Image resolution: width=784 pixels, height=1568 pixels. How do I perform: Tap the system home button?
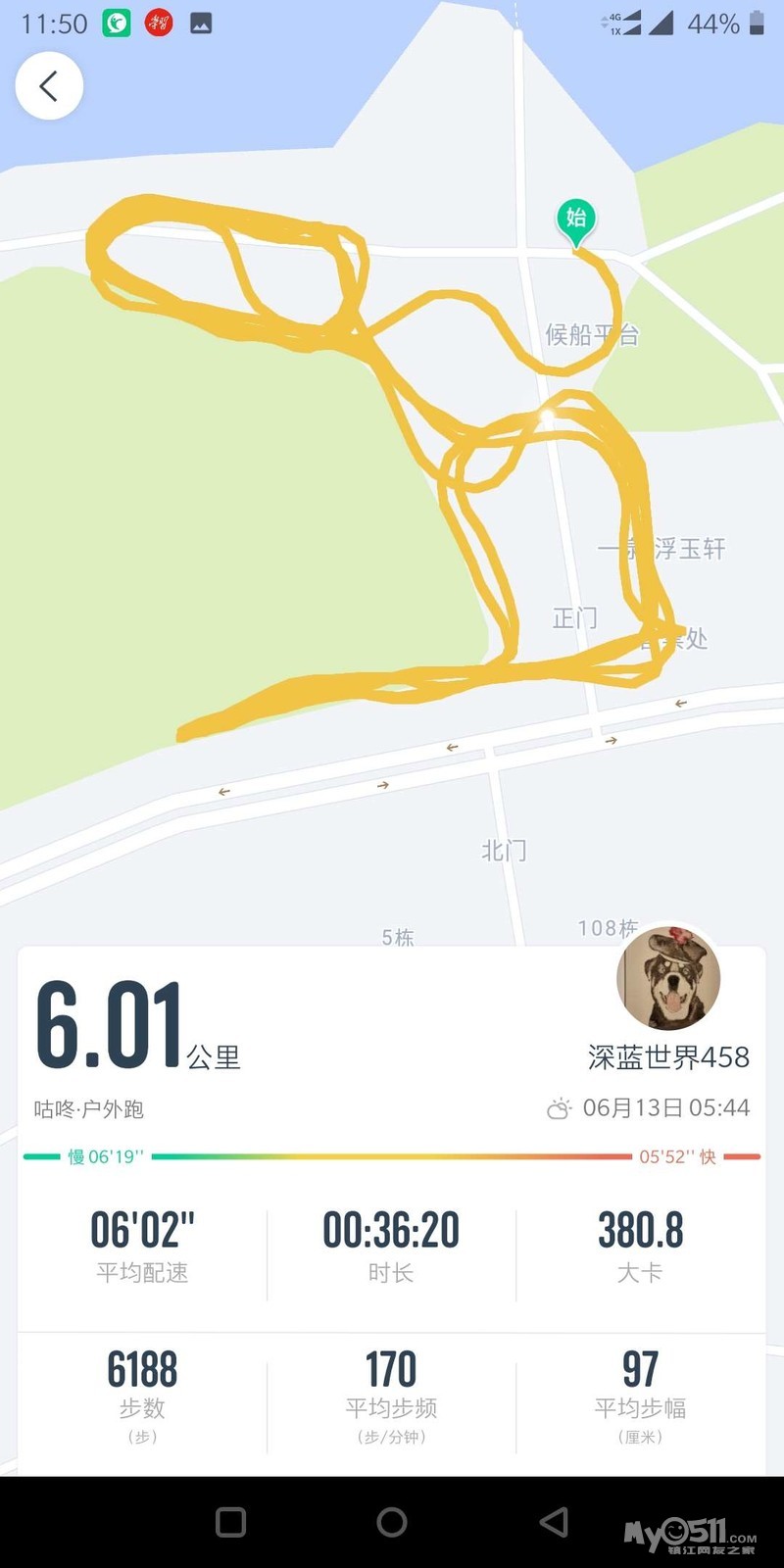point(392,1522)
